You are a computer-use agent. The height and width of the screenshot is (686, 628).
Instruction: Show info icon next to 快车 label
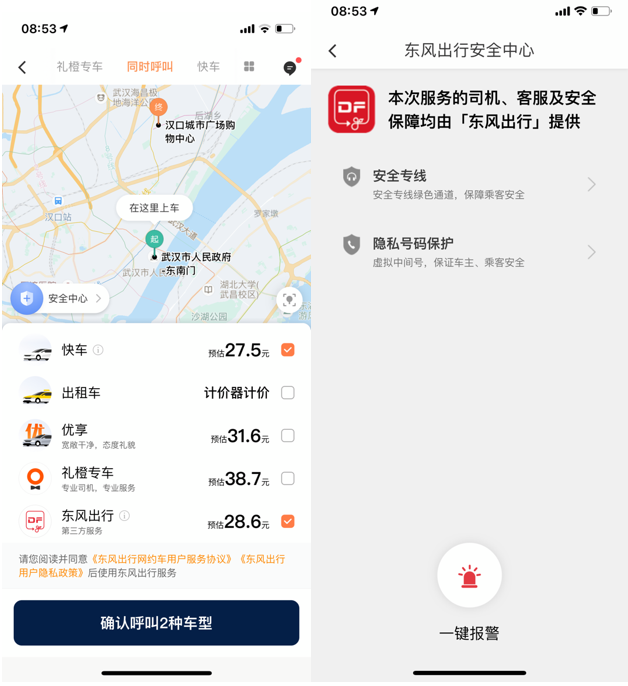(x=98, y=351)
